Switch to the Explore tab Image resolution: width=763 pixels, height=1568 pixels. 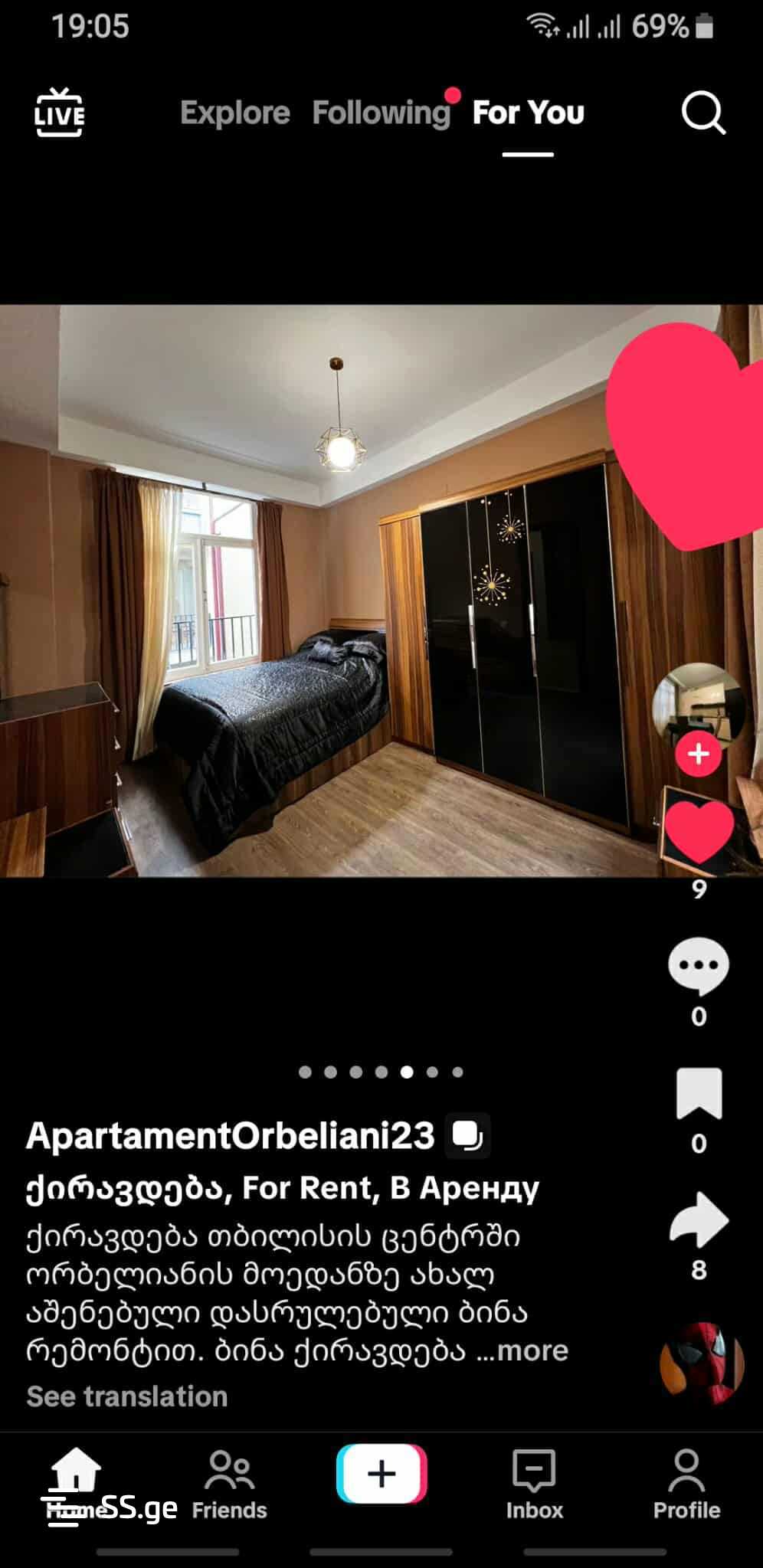coord(234,113)
